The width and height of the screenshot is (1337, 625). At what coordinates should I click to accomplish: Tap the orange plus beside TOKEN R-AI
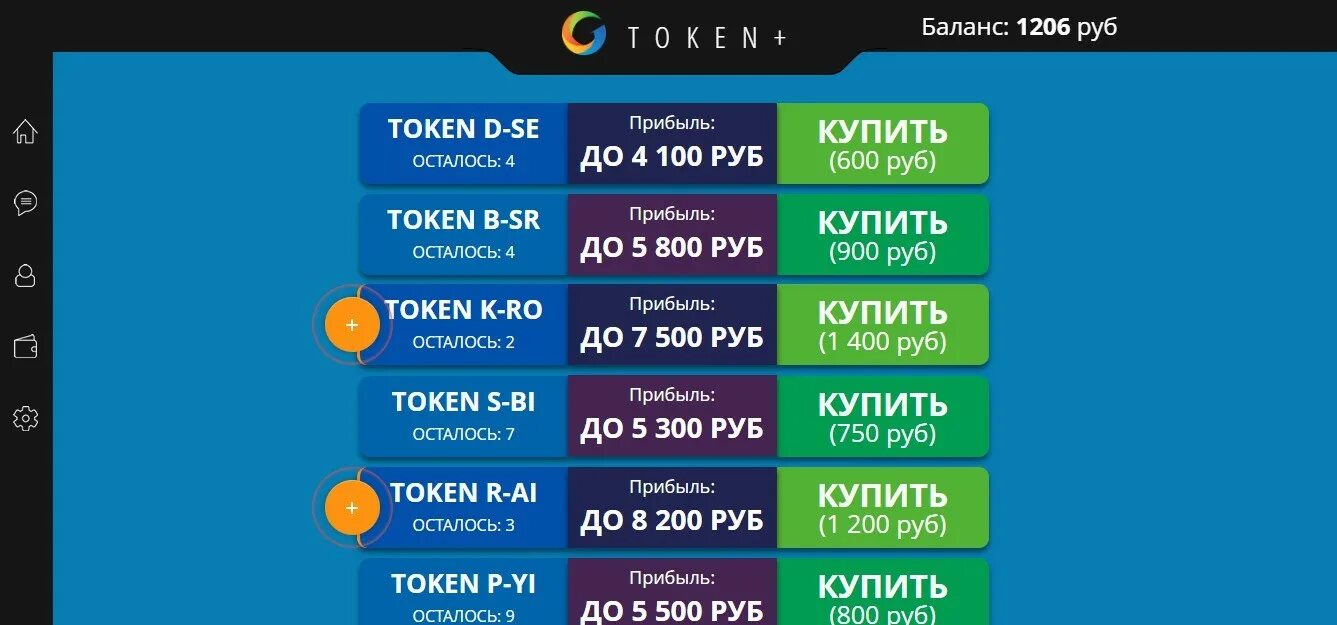352,508
